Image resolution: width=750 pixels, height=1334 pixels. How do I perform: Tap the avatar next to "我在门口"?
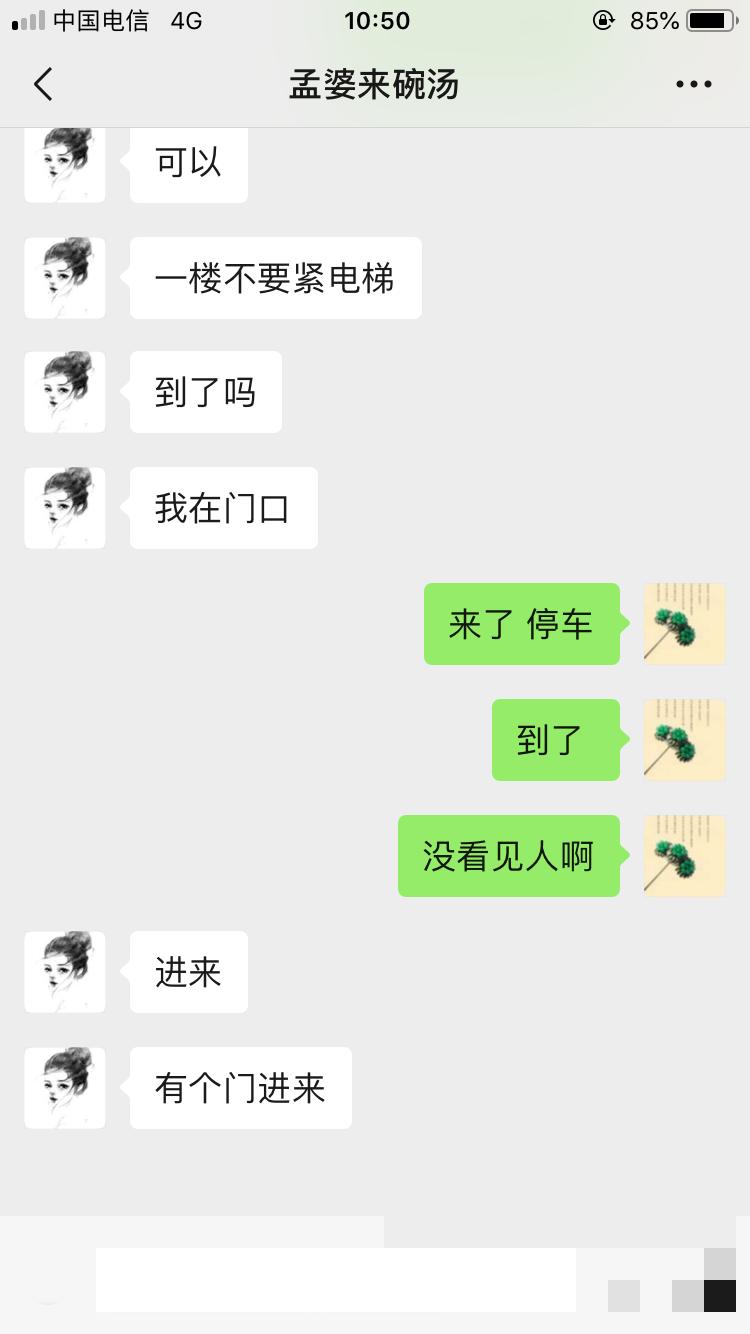click(x=65, y=508)
